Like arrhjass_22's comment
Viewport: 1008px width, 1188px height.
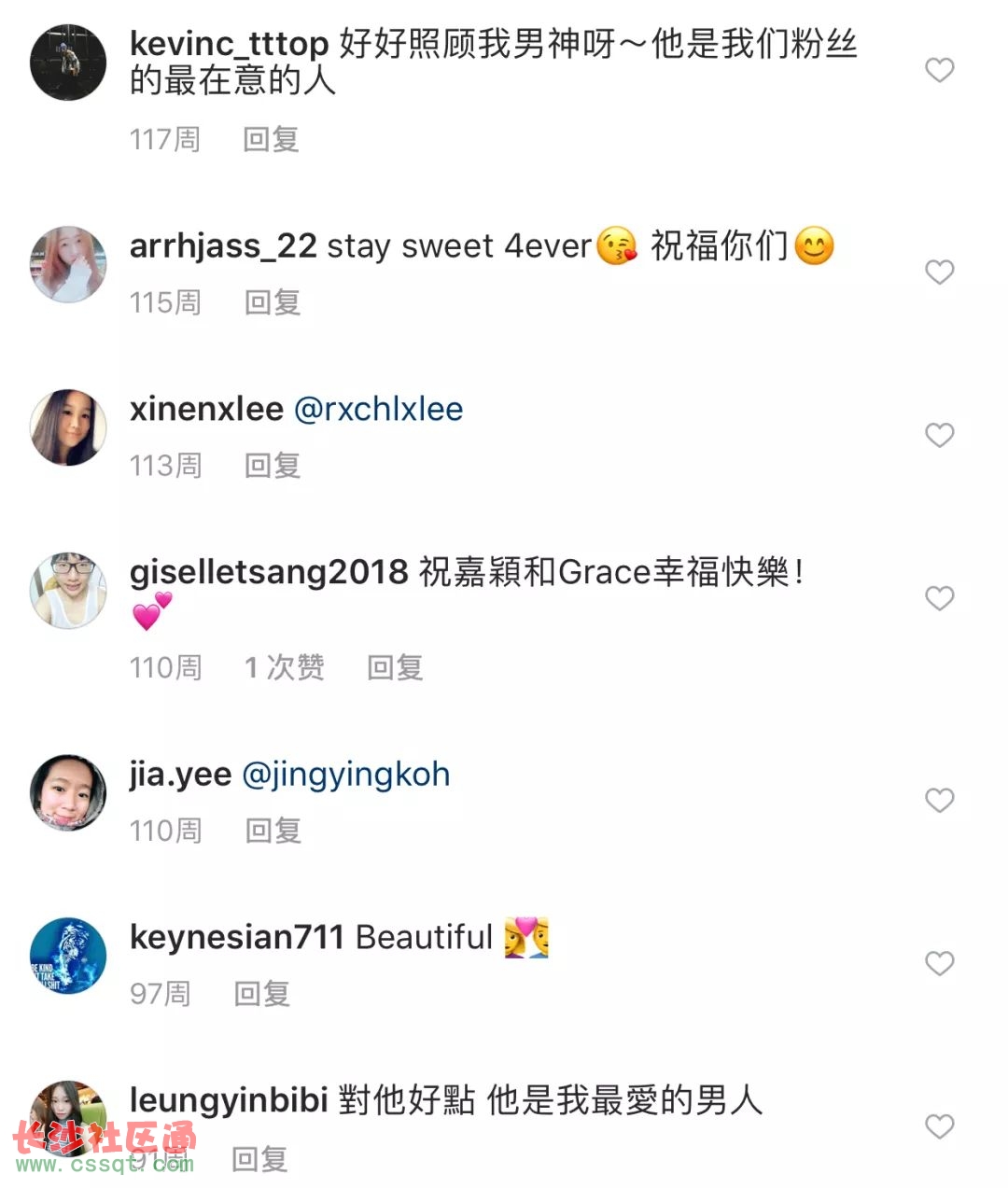click(939, 273)
